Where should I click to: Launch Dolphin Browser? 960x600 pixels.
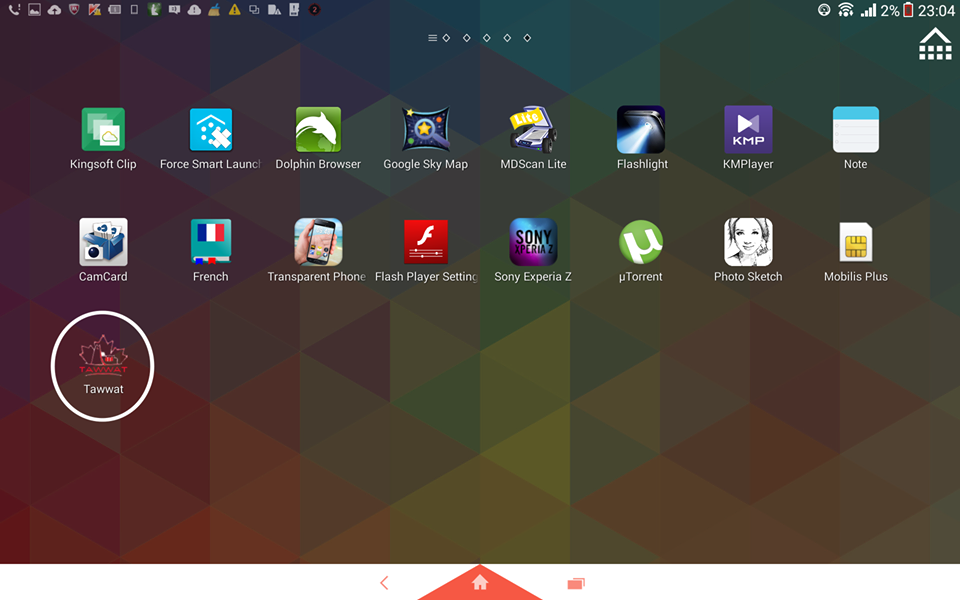[318, 131]
